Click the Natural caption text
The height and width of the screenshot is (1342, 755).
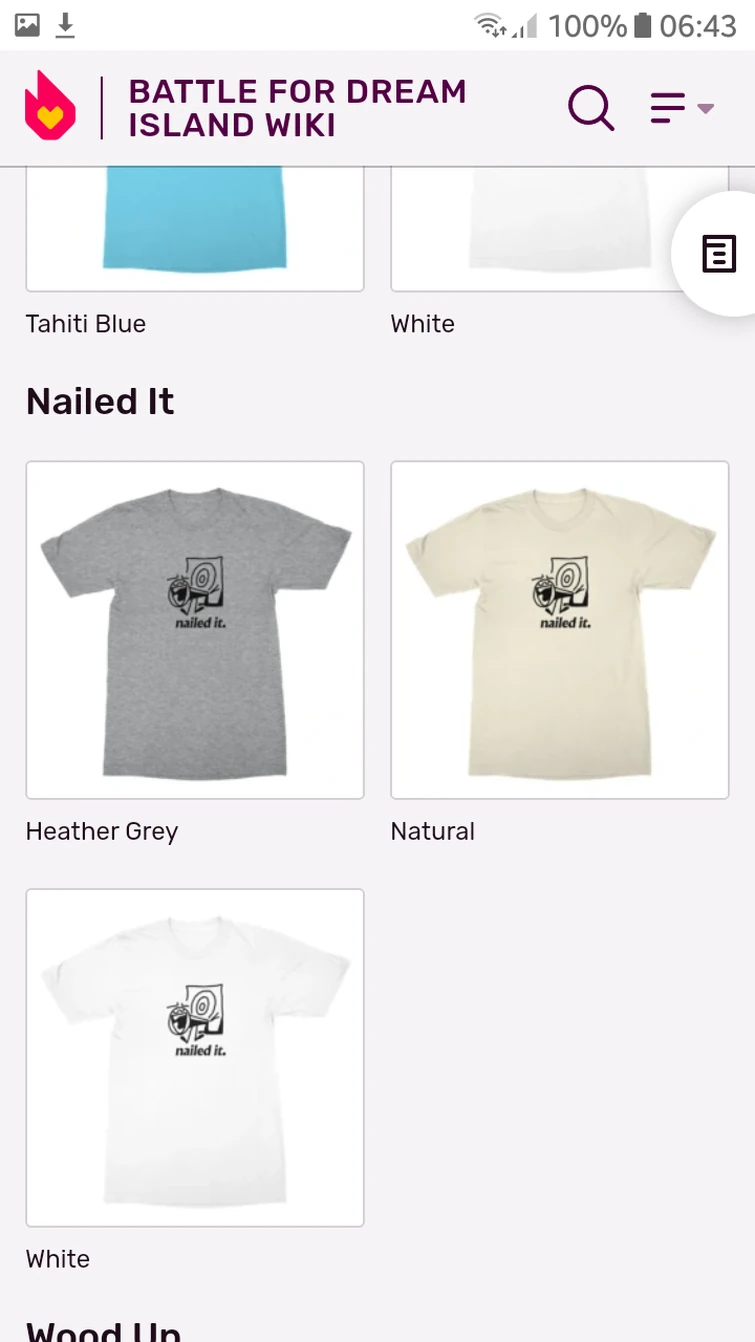tap(432, 831)
